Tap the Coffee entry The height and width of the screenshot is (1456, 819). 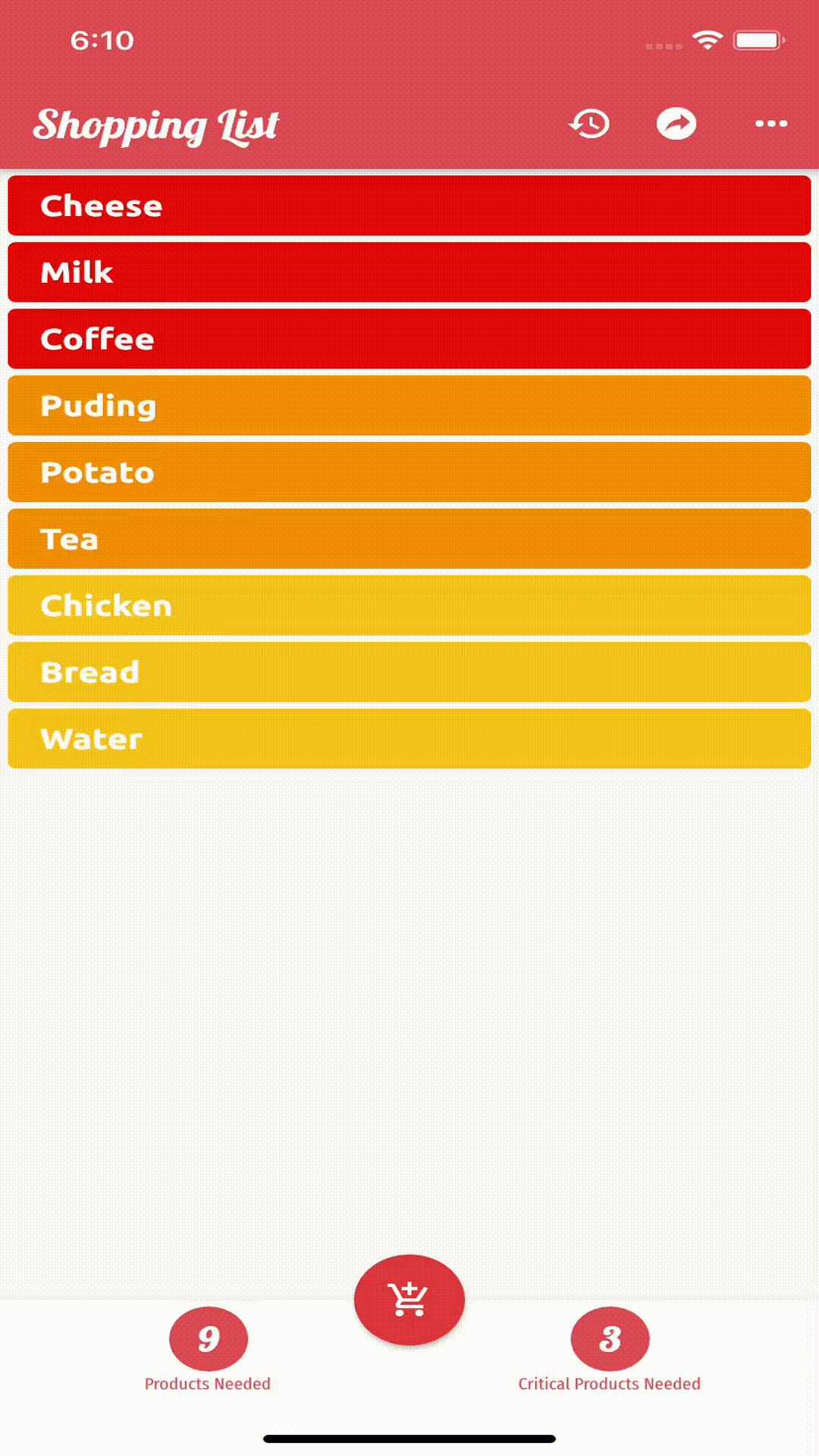(x=409, y=339)
